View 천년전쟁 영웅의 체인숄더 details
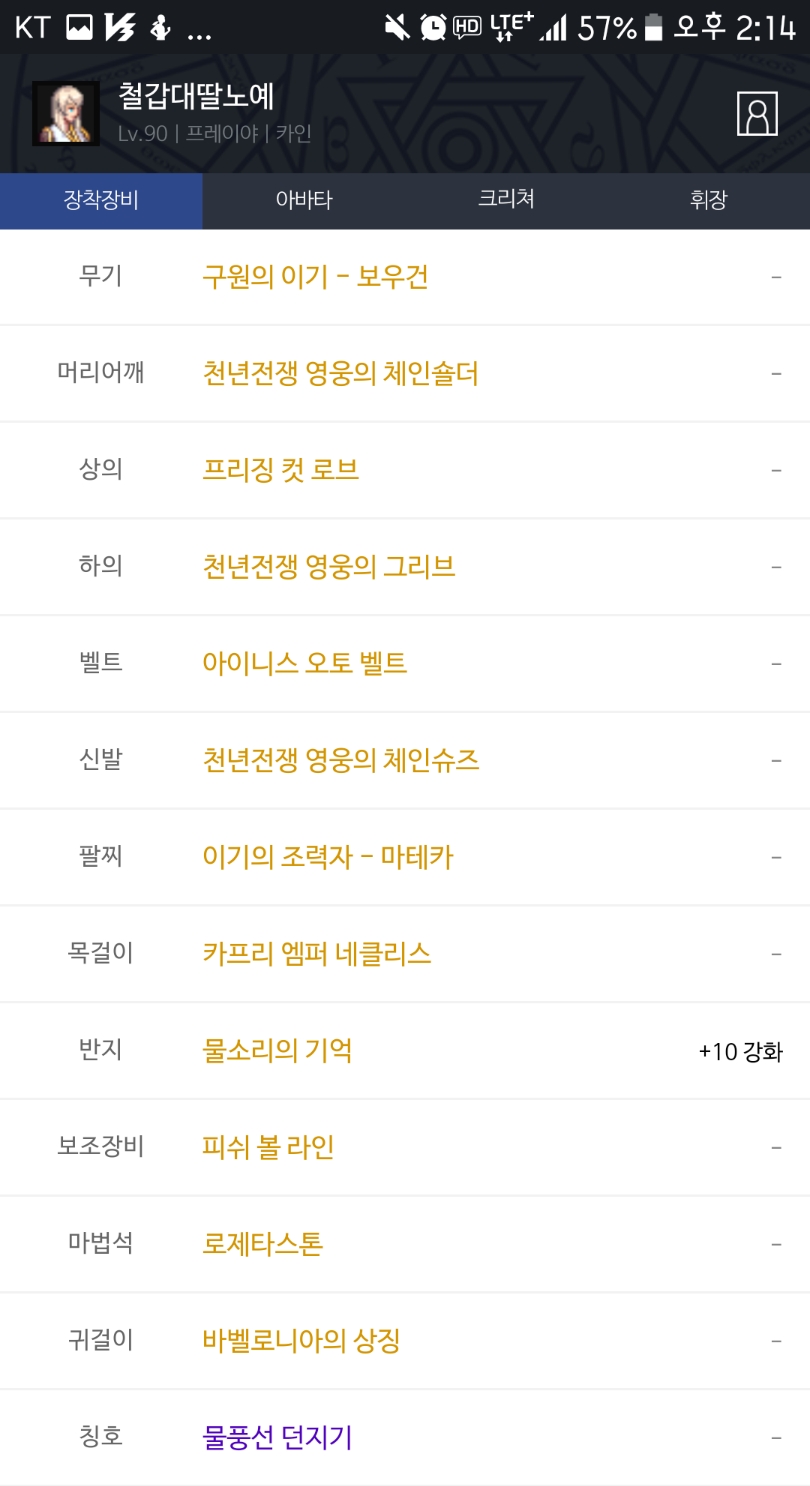810x1486 pixels. coord(340,374)
